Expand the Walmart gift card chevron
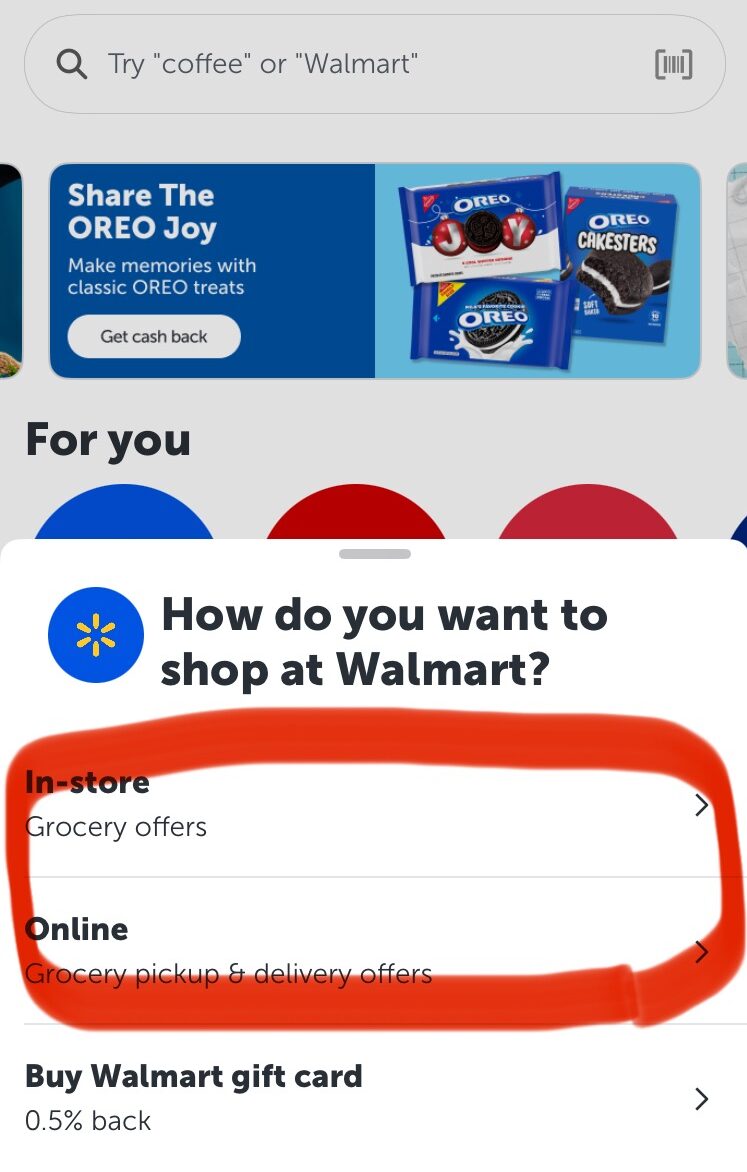This screenshot has width=747, height=1172. click(x=702, y=1098)
